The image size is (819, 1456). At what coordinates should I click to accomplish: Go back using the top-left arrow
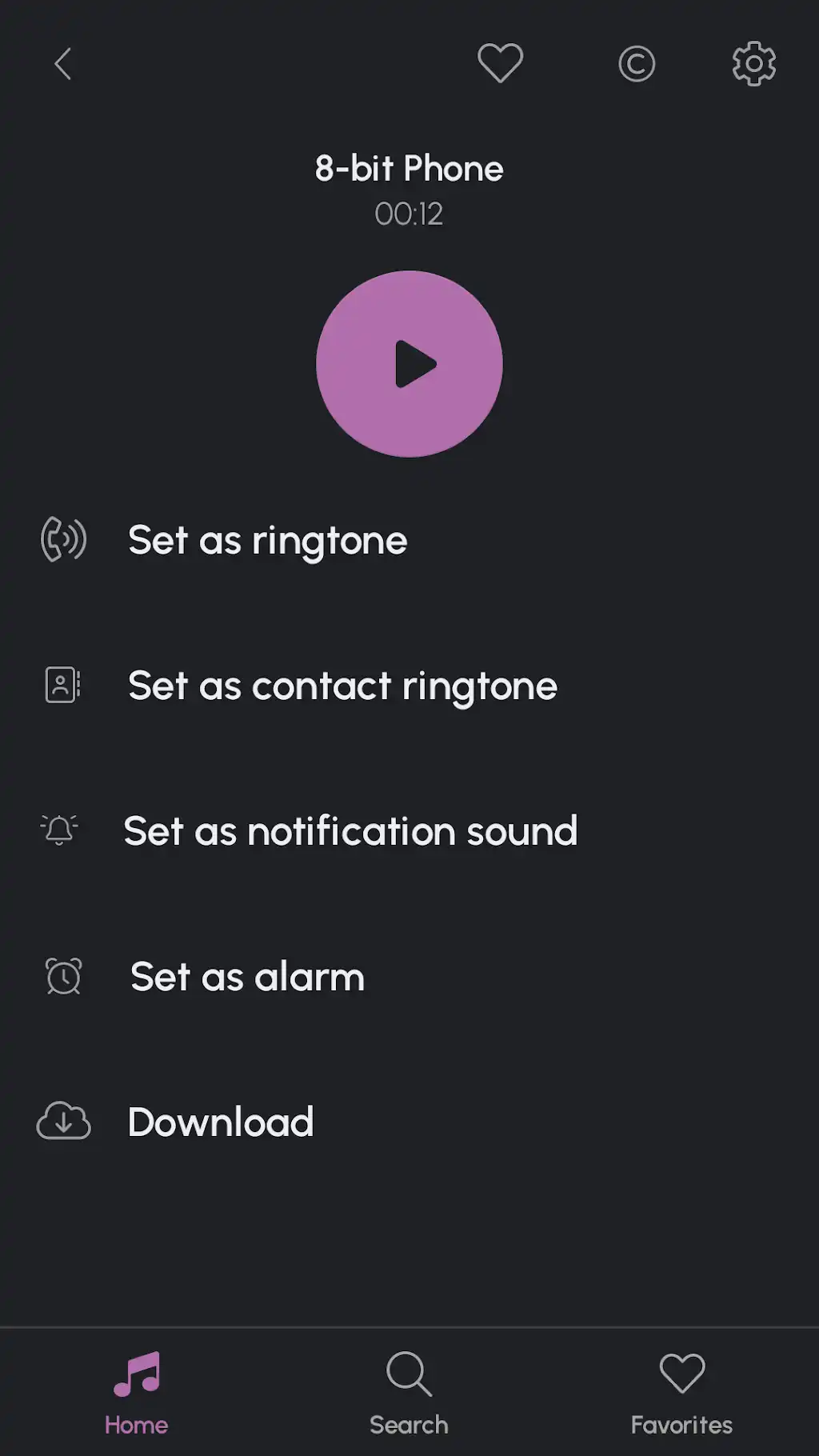coord(63,64)
